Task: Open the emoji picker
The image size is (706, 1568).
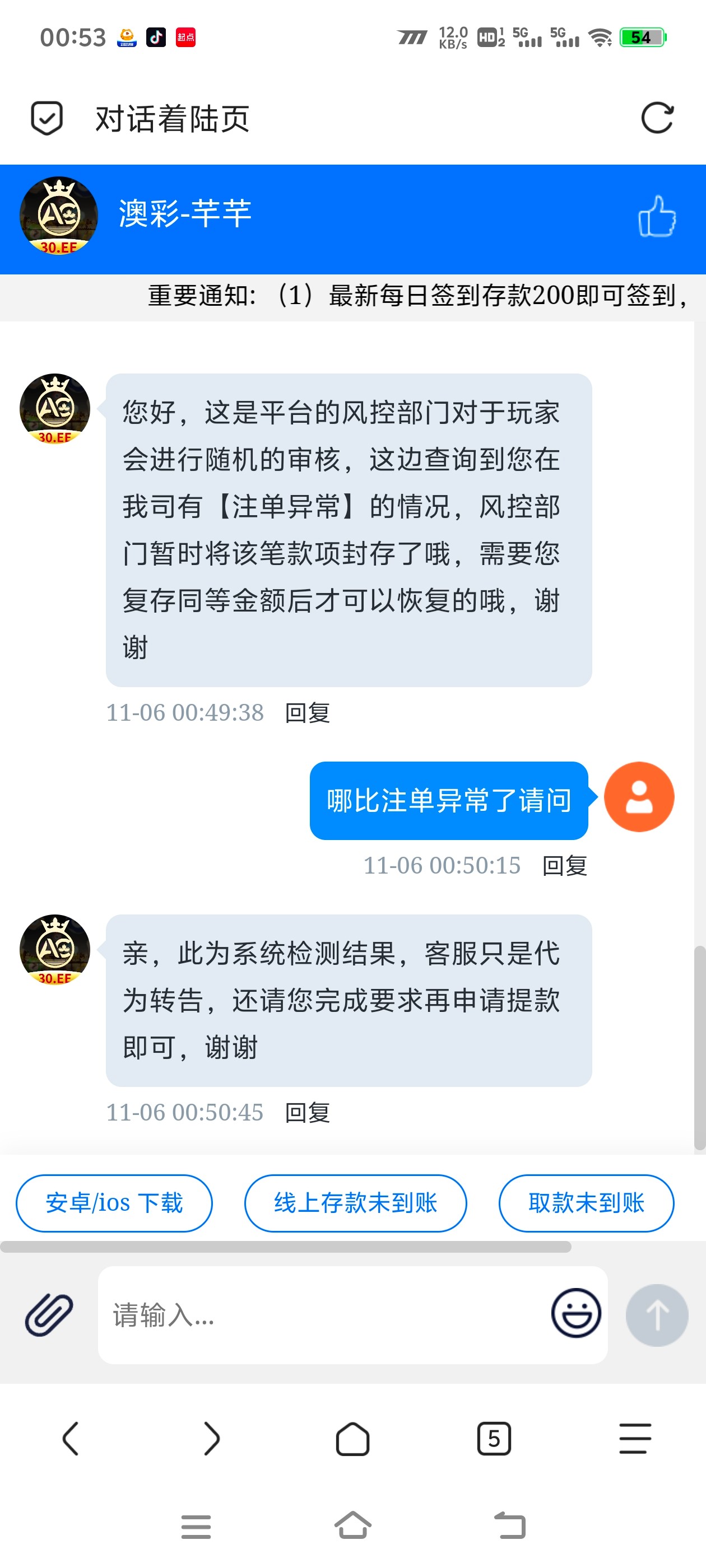Action: (575, 1313)
